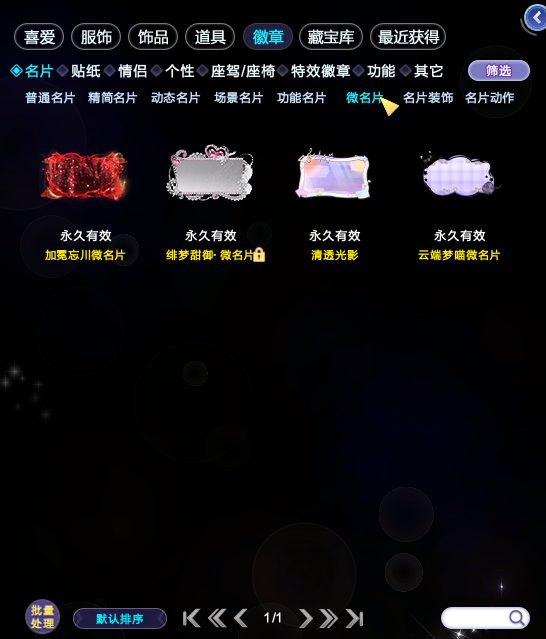Switch to the 服饰 tab
Image resolution: width=546 pixels, height=639 pixels.
[x=96, y=37]
